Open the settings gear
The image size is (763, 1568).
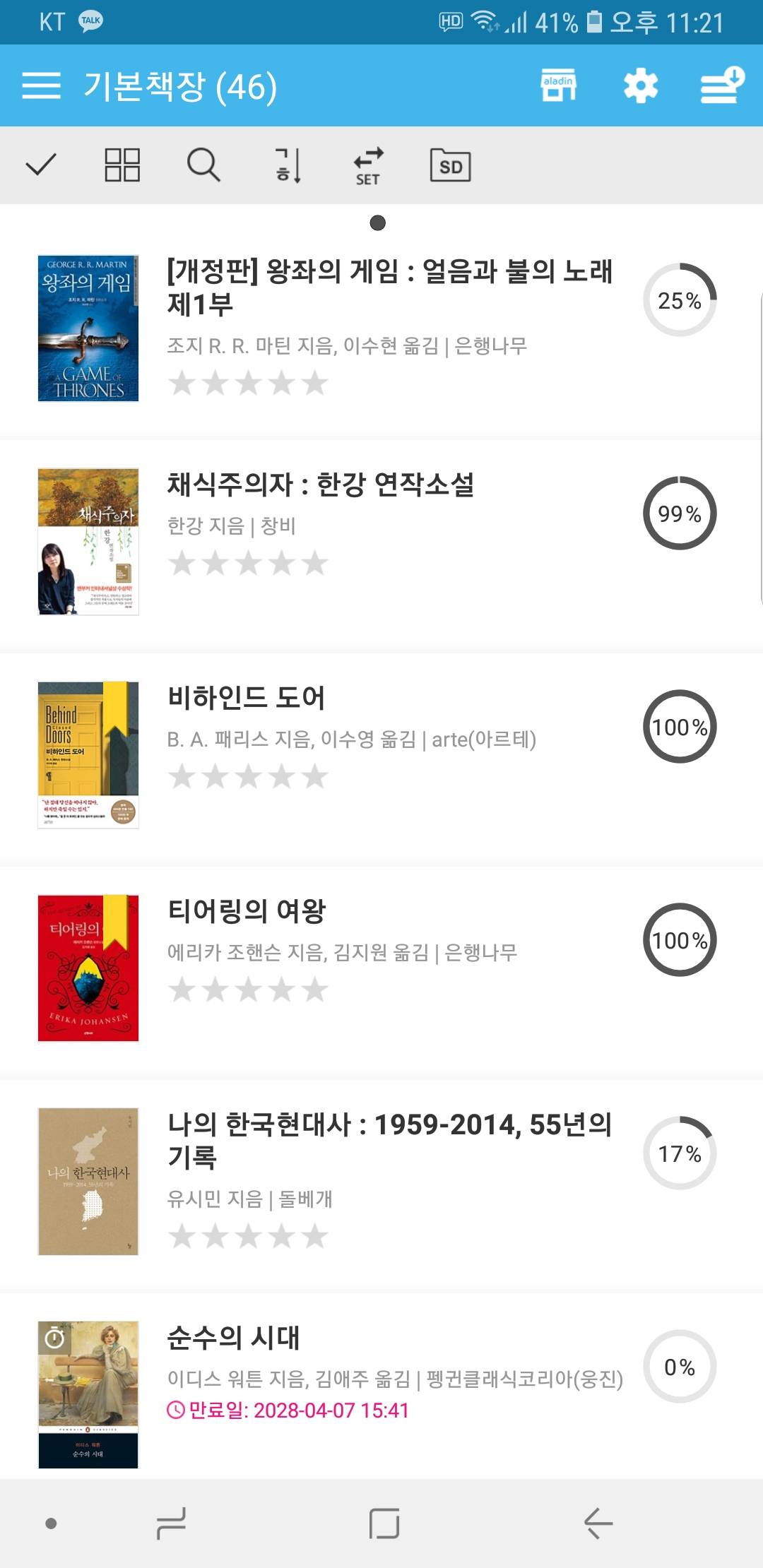click(641, 86)
